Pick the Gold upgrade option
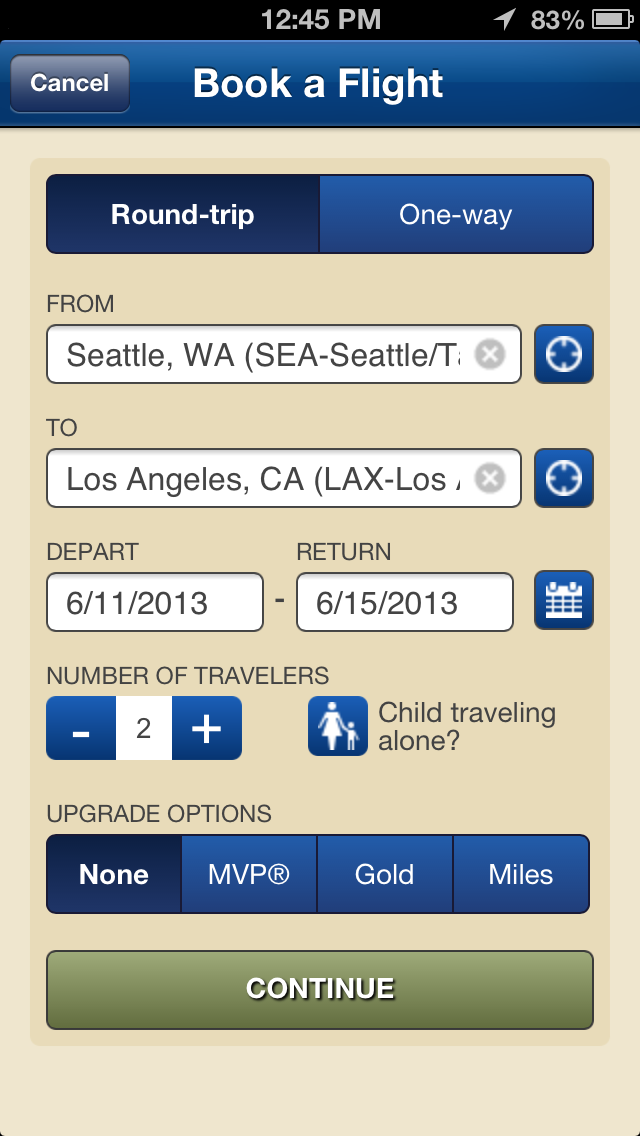Screen dimensions: 640x1136 coord(385,874)
